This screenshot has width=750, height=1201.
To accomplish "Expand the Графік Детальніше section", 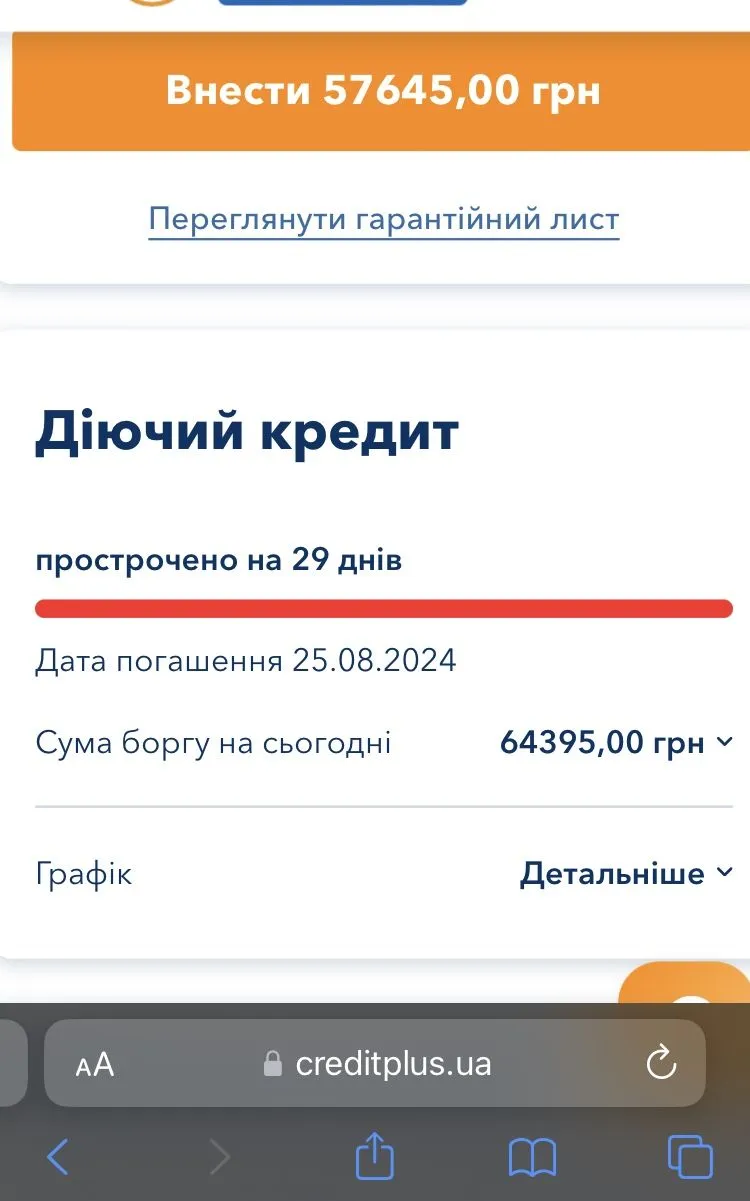I will [x=626, y=874].
